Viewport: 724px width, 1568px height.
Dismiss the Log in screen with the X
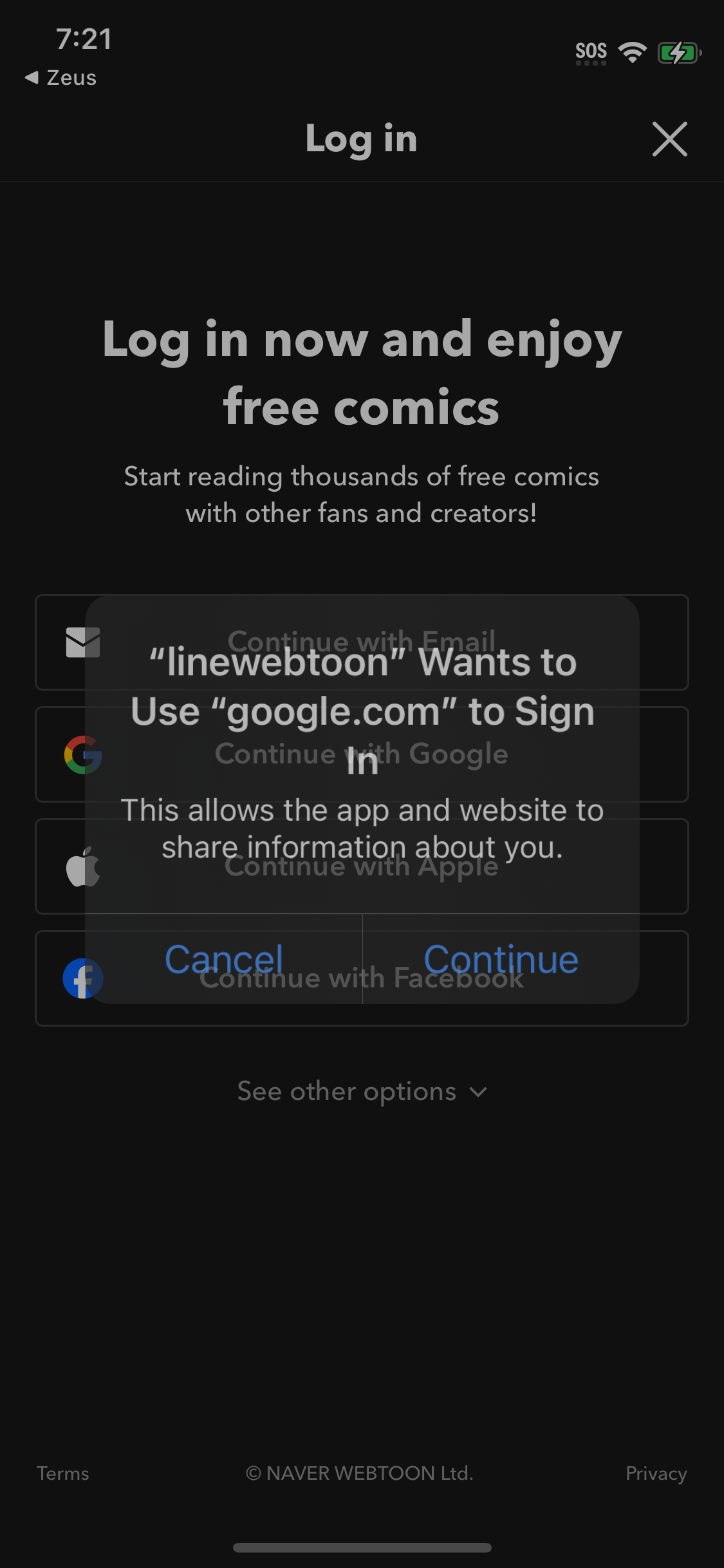tap(669, 140)
